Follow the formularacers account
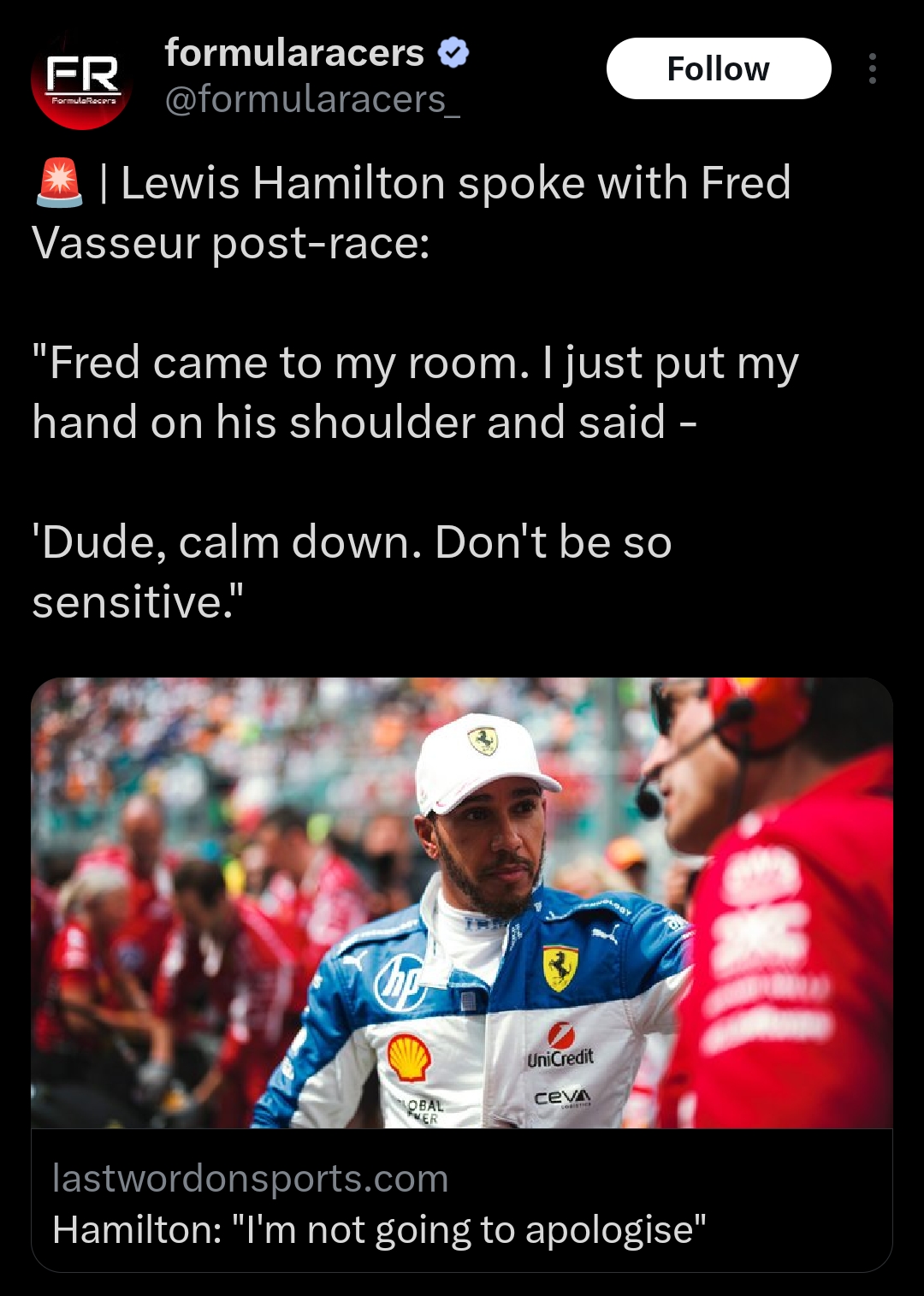924x1296 pixels. click(718, 68)
